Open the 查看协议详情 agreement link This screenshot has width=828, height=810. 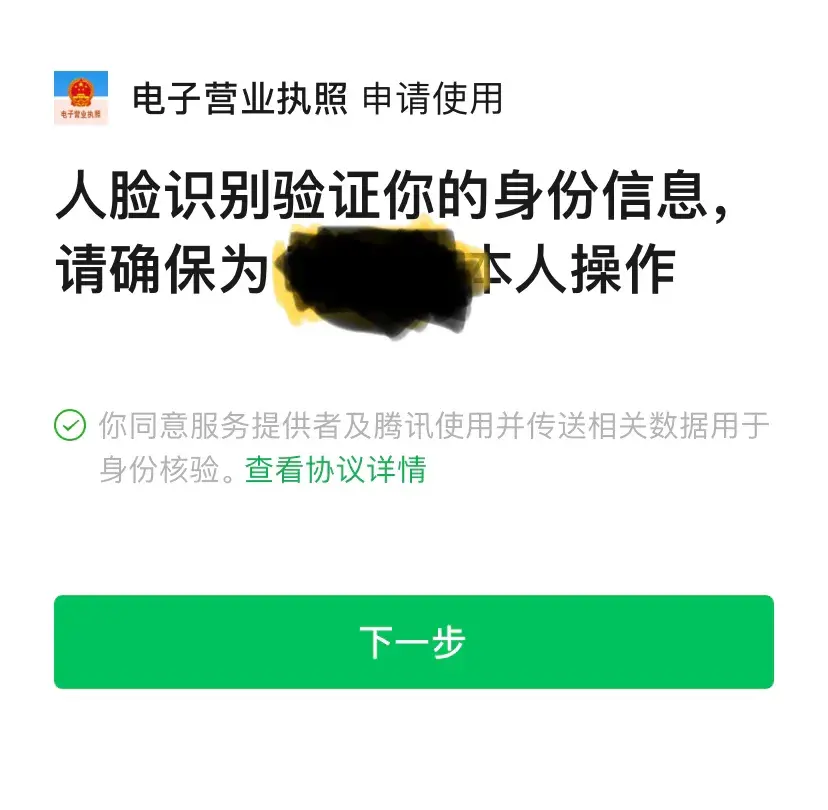click(336, 469)
